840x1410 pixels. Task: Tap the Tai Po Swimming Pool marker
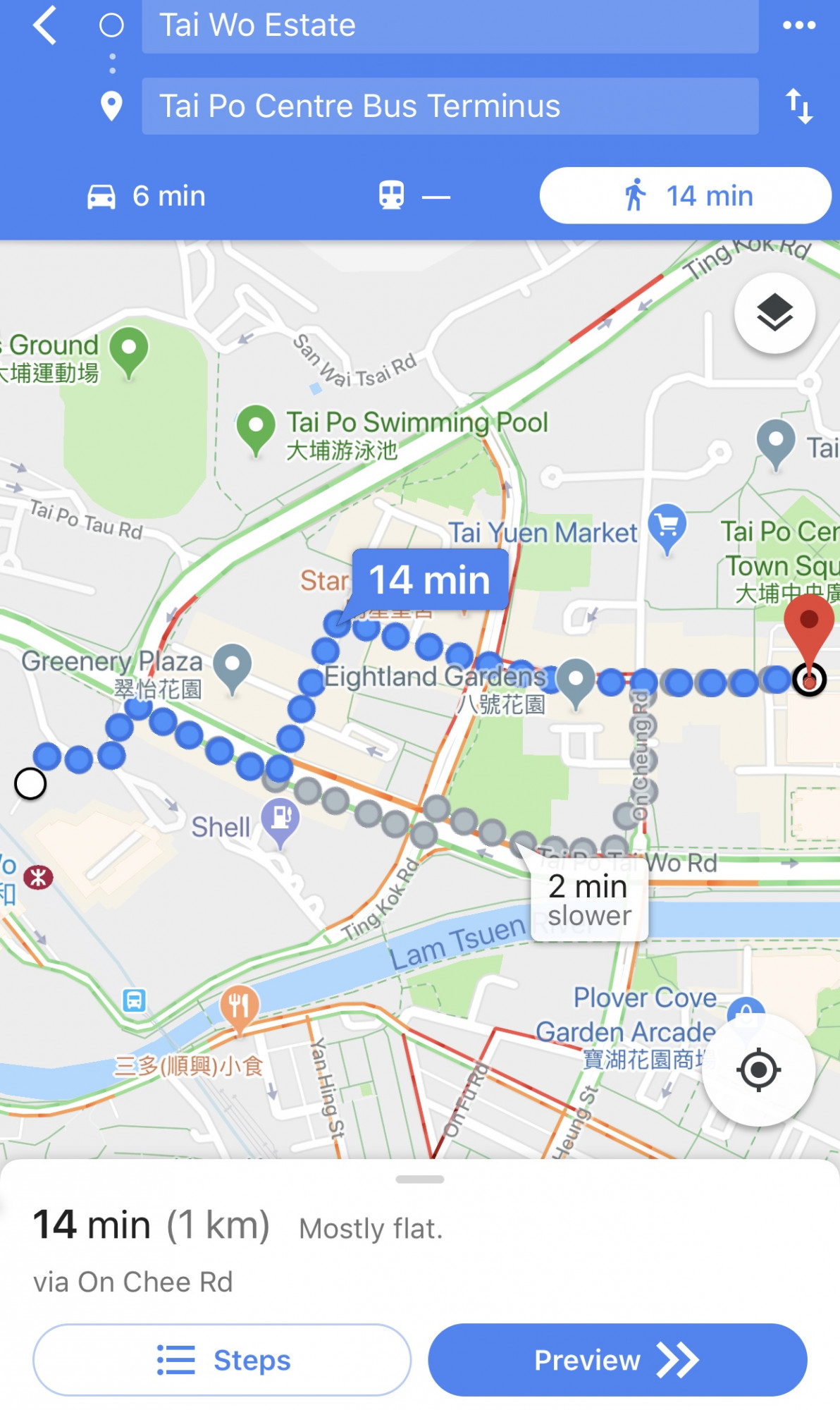[255, 427]
